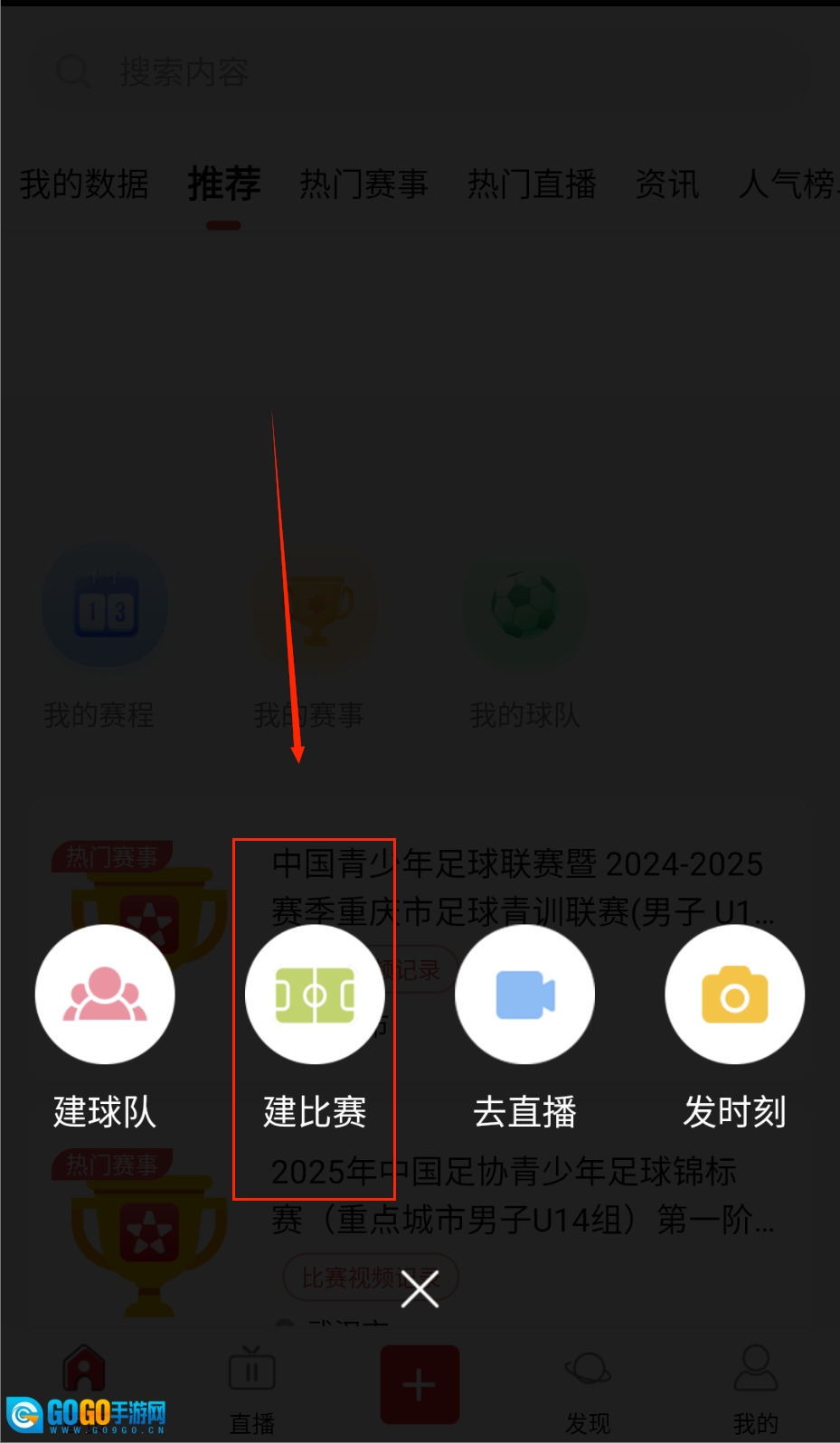Select 建比赛 to create a match
This screenshot has height=1443, width=840.
315,995
